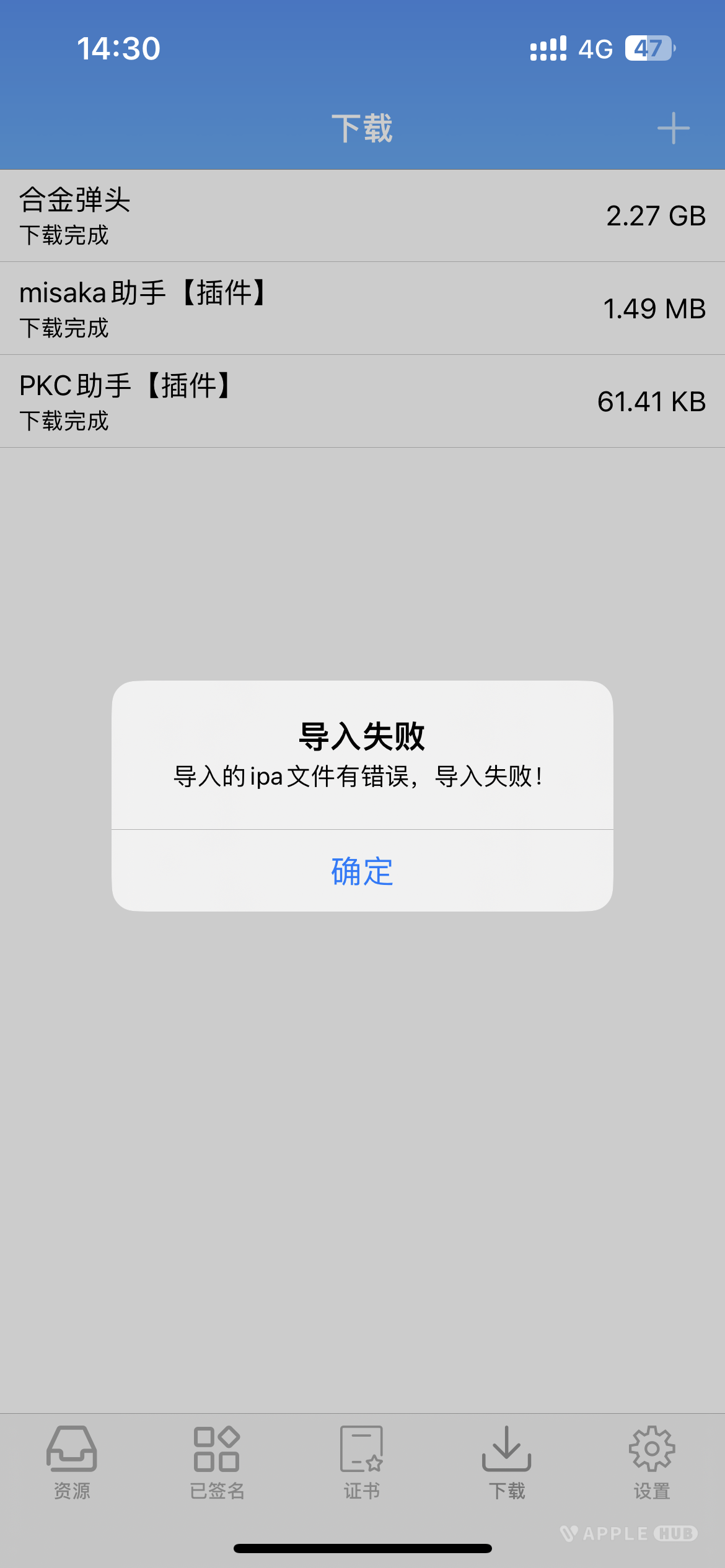
Task: Tap the battery indicator showing 47
Action: pyautogui.click(x=648, y=48)
